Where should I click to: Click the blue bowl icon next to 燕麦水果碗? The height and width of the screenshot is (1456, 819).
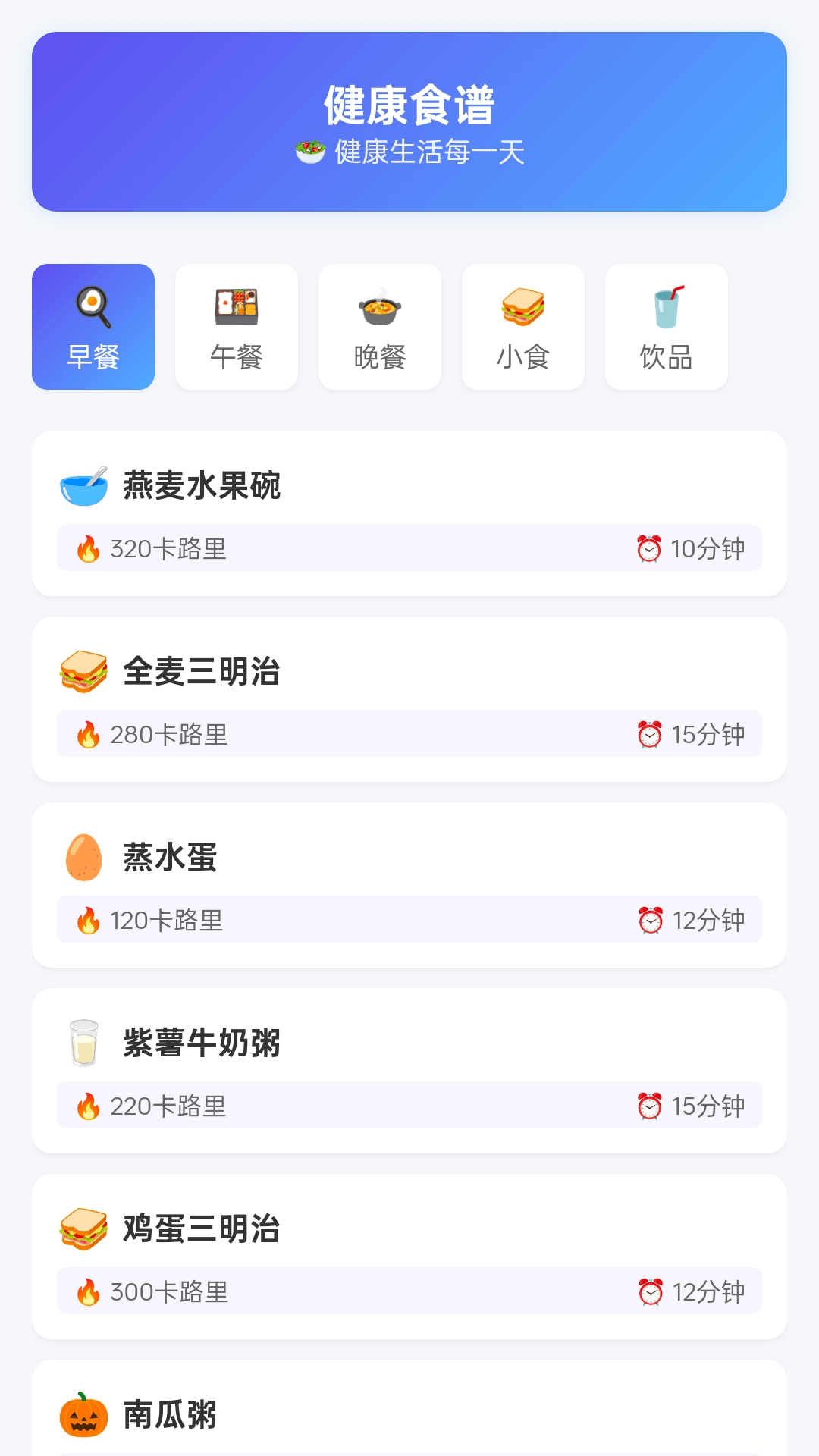pos(83,485)
